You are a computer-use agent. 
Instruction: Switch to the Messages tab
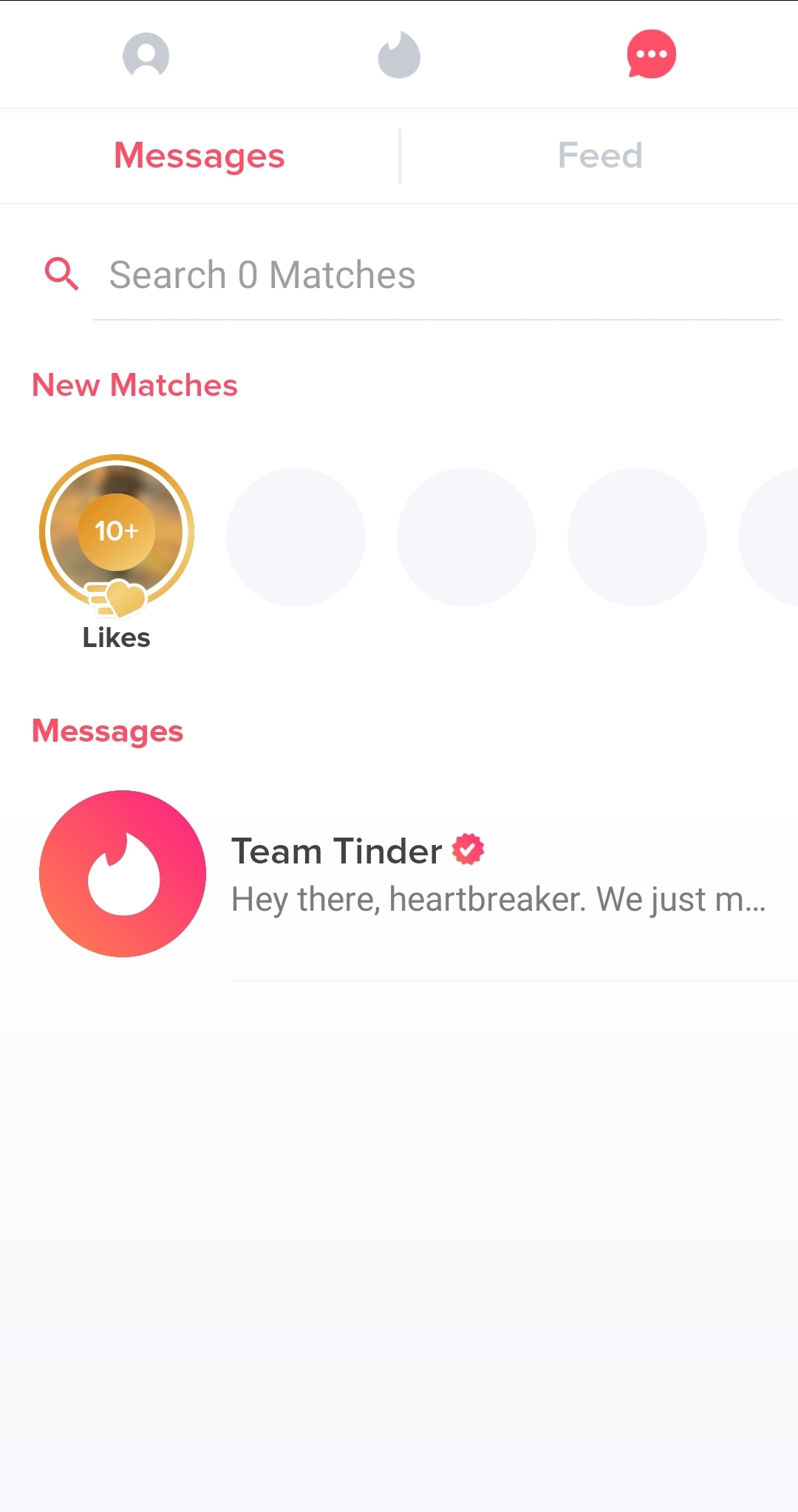tap(199, 156)
